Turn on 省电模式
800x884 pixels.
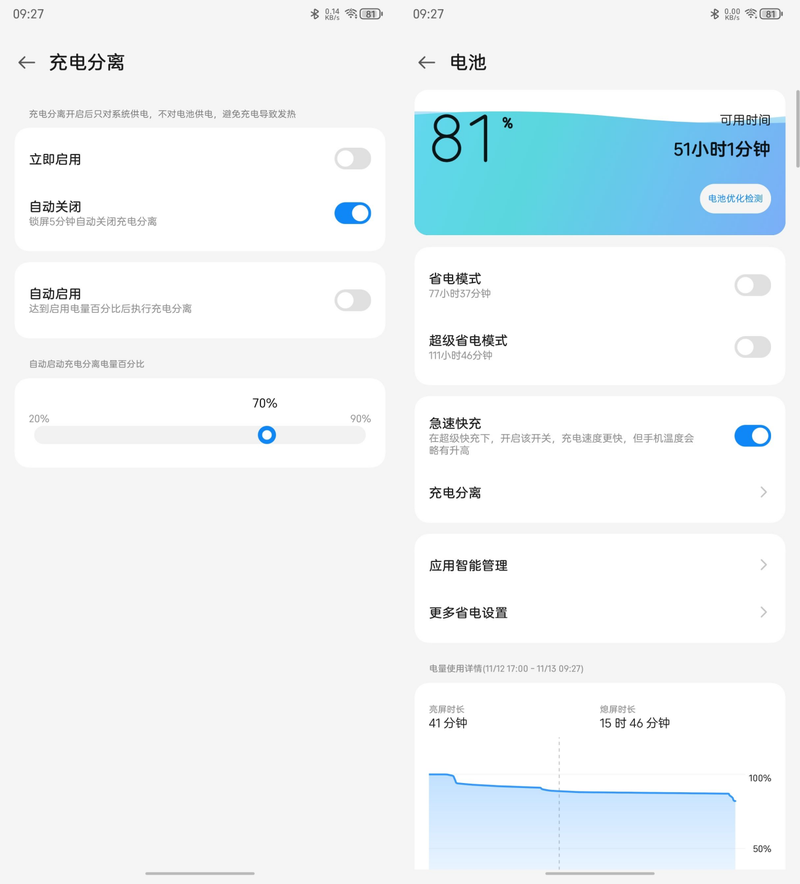point(752,285)
